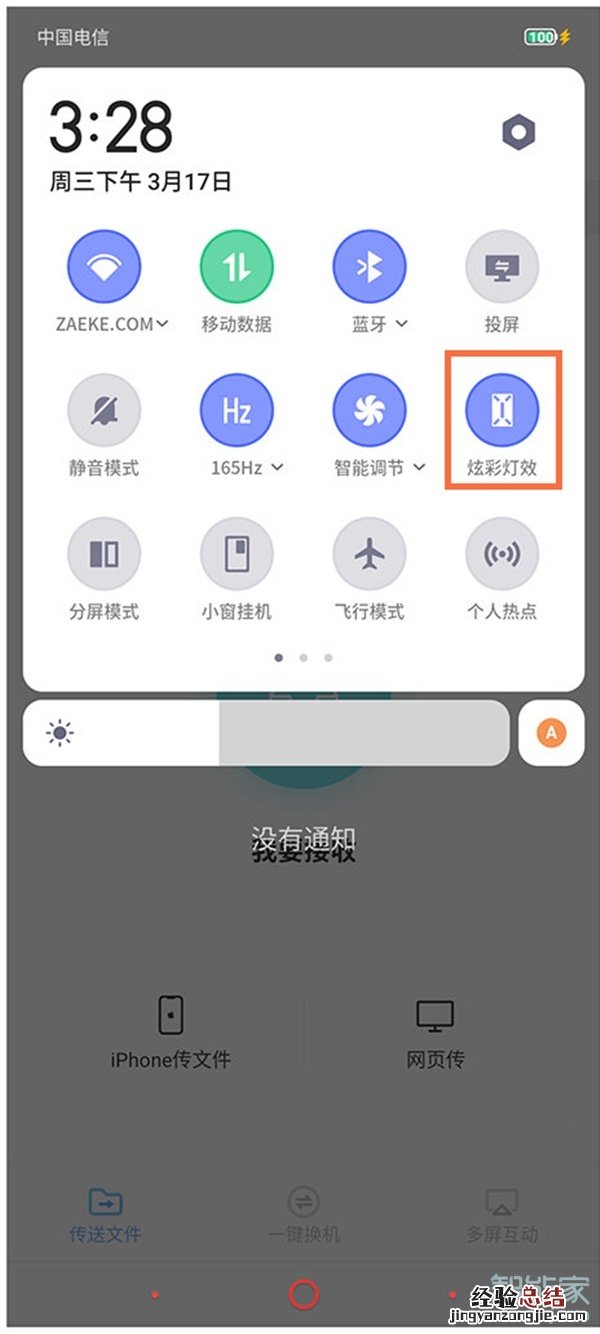600x1334 pixels.
Task: Tap the red home circle button
Action: [x=303, y=1295]
